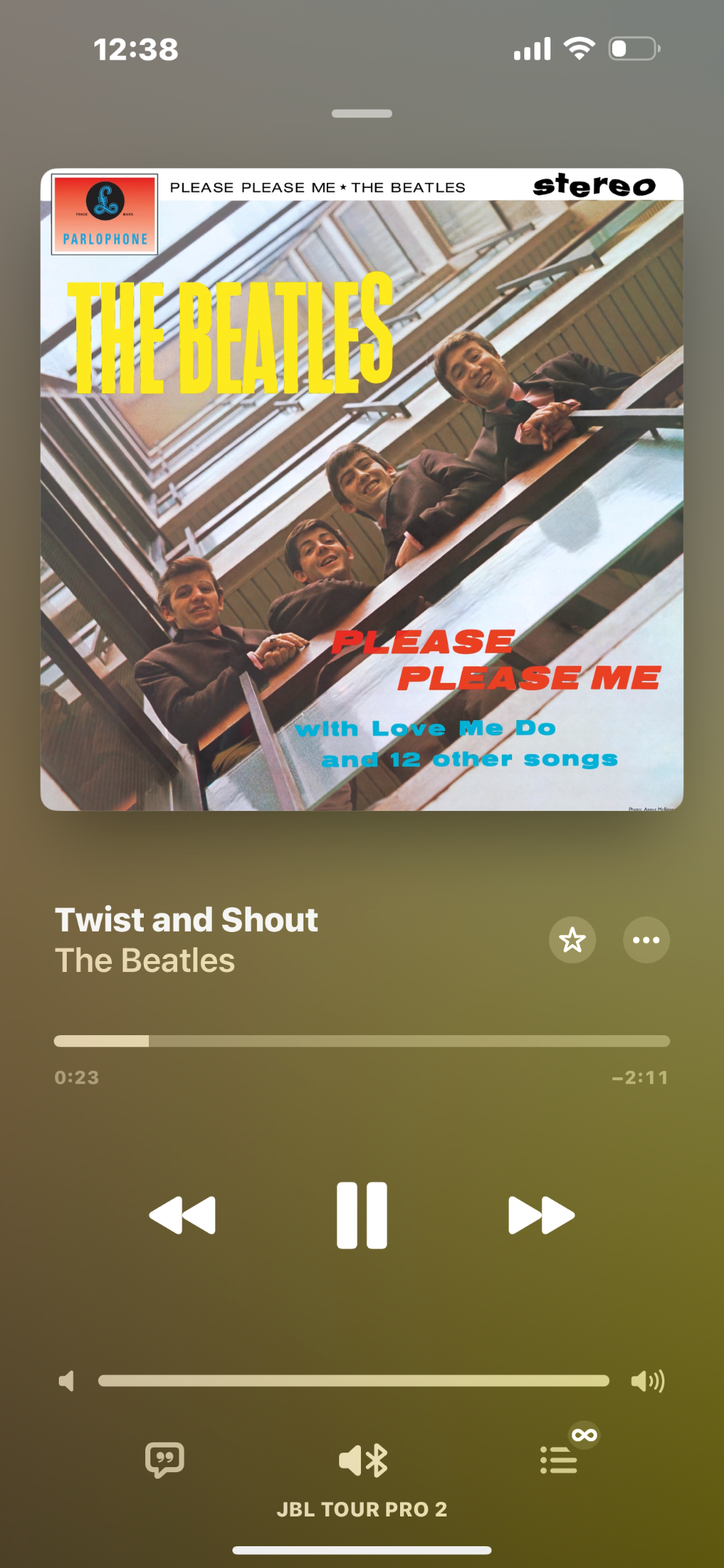Tap the grabber handle to minimize player
Viewport: 724px width, 1568px height.
click(362, 113)
